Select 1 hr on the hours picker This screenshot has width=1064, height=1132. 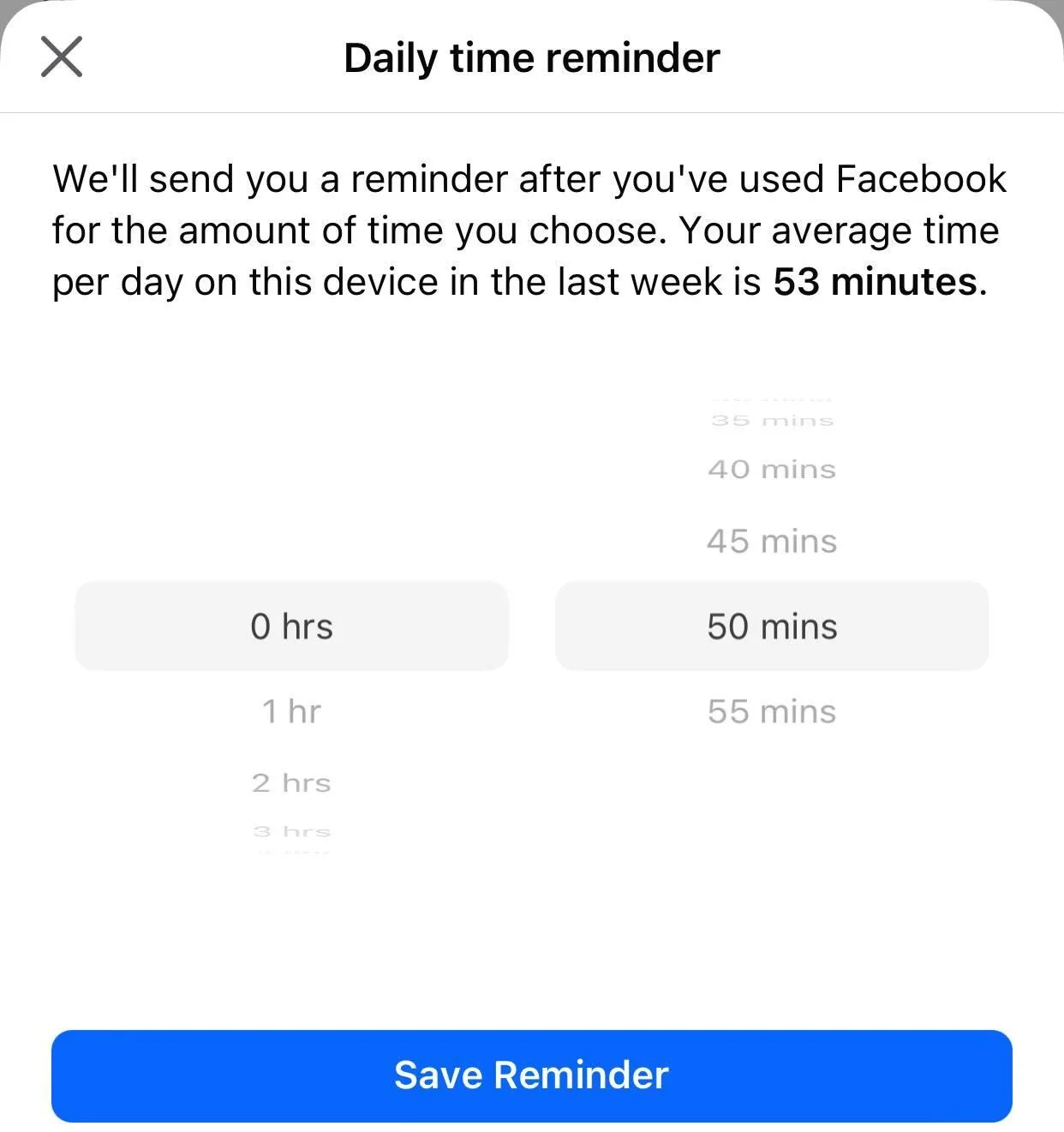pyautogui.click(x=291, y=710)
